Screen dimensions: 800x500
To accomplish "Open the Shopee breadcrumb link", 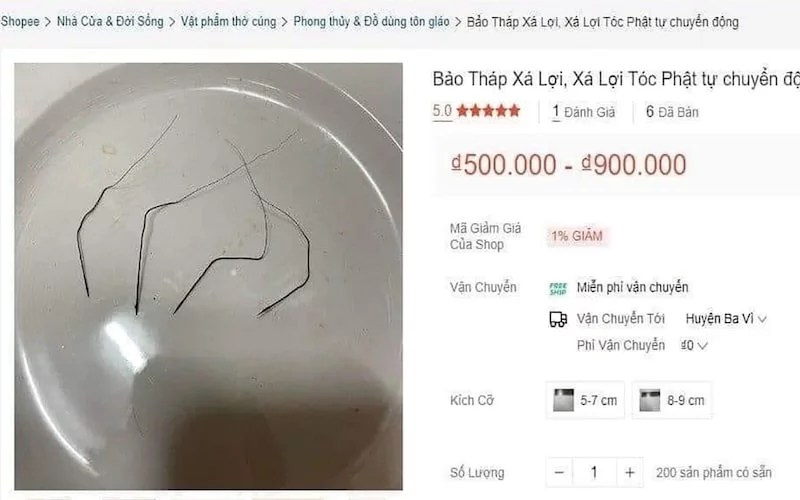I will [x=20, y=21].
